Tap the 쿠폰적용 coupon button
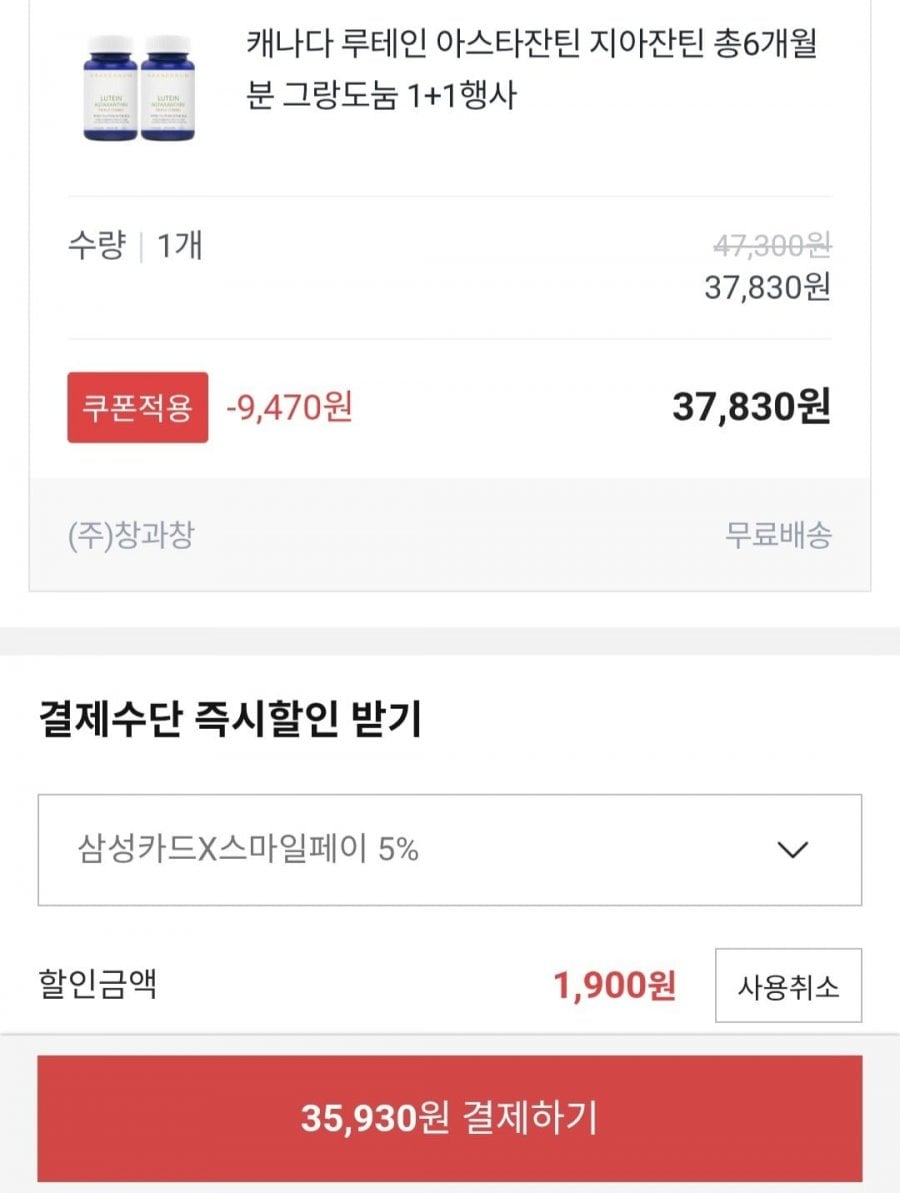 click(x=138, y=408)
